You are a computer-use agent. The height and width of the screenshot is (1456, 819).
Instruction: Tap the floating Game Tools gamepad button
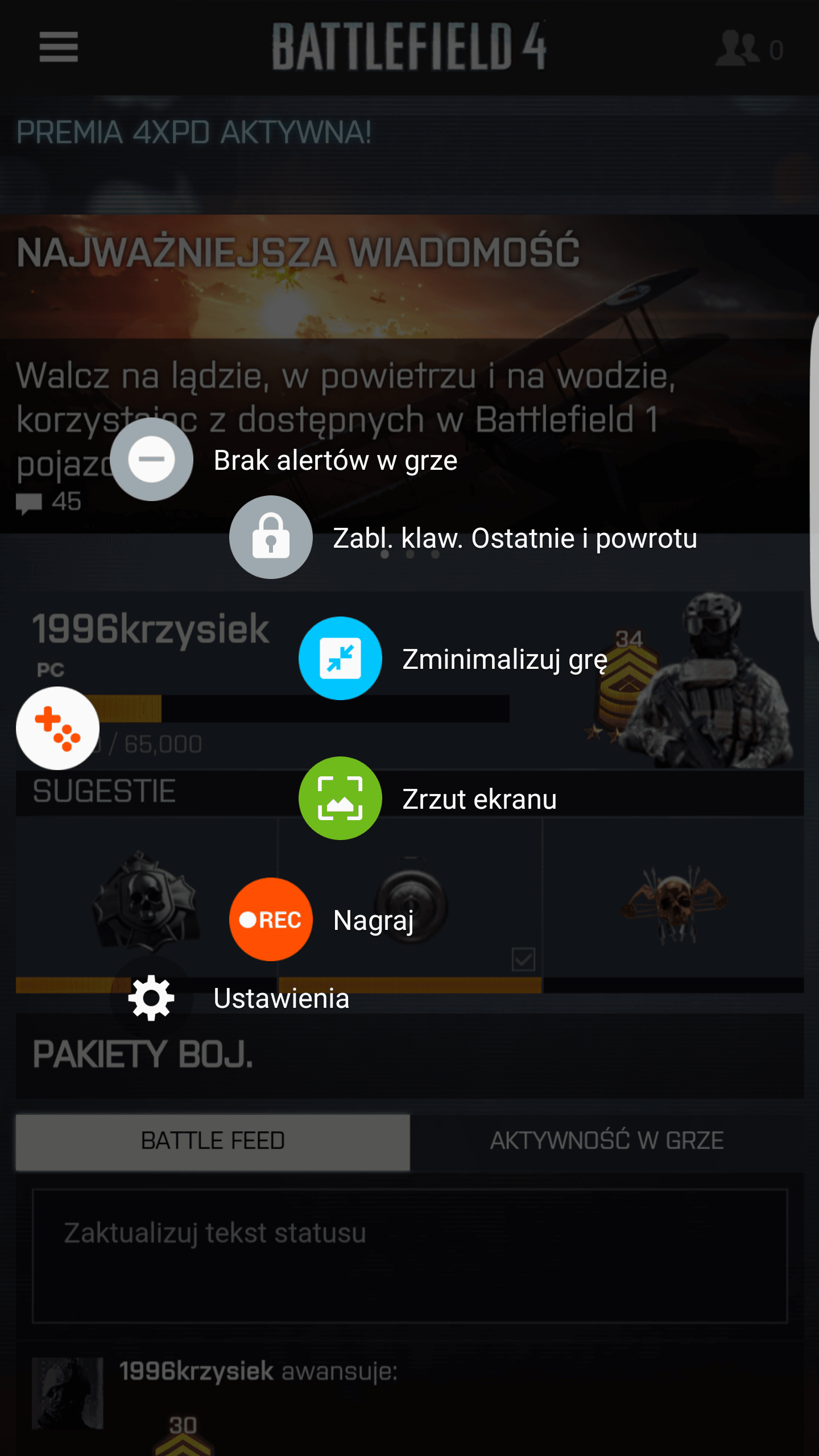57,729
